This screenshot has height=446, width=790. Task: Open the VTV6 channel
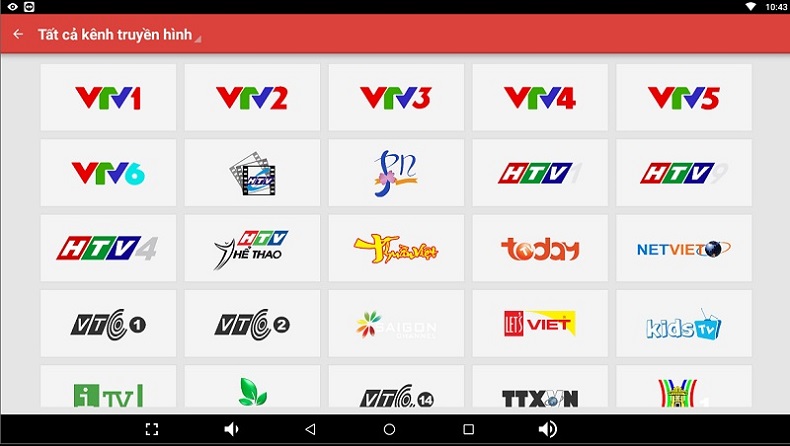(x=108, y=173)
